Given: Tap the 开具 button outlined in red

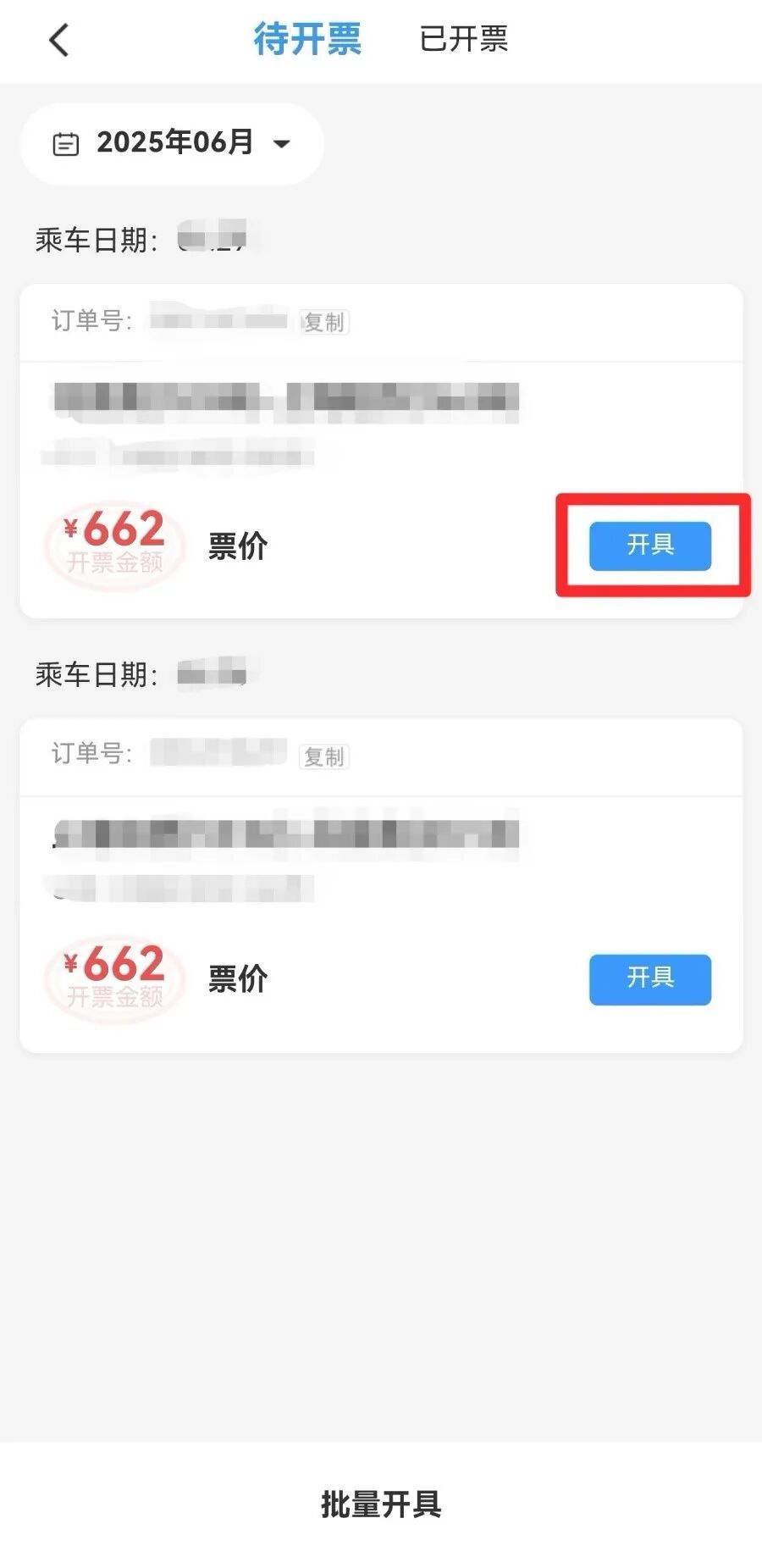Looking at the screenshot, I should pyautogui.click(x=650, y=546).
